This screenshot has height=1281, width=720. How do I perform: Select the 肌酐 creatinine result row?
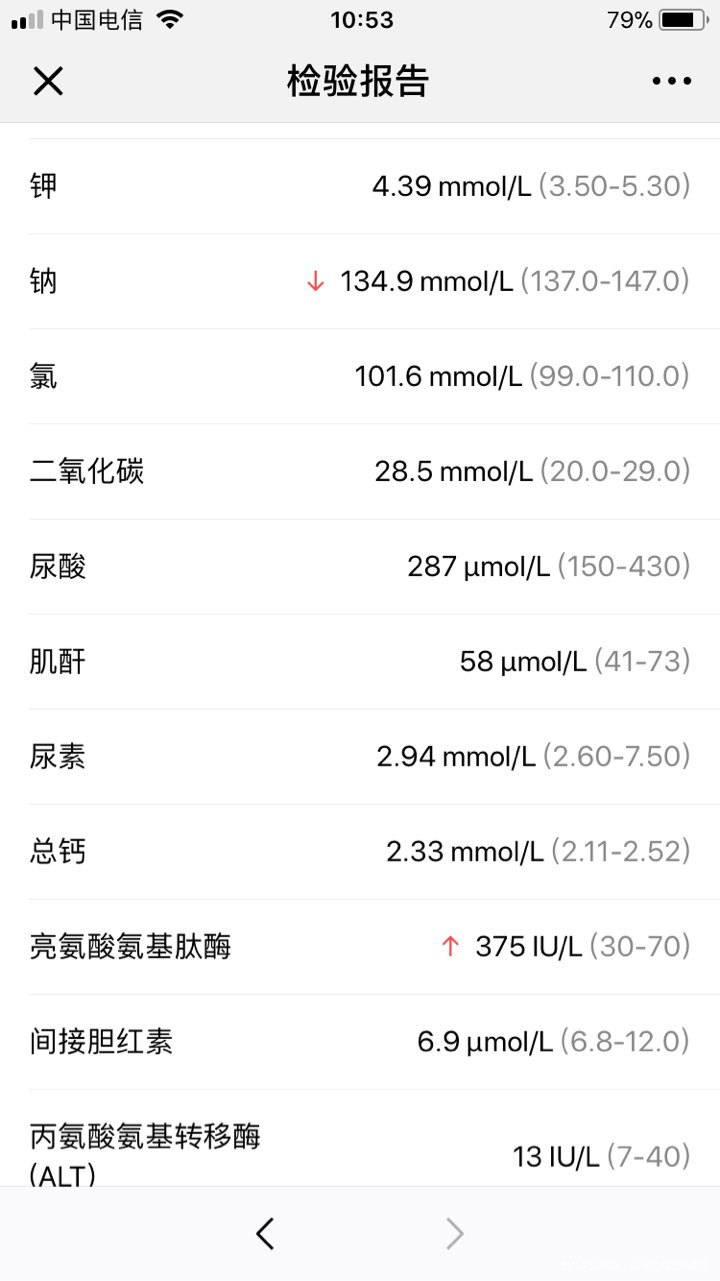[360, 661]
